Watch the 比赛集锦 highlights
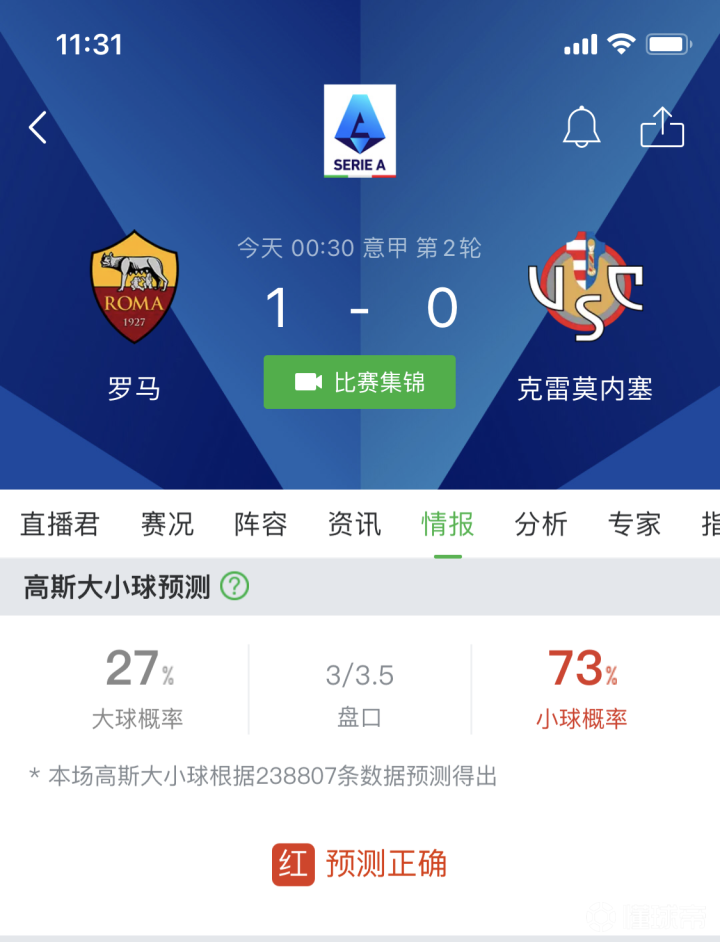Screen dimensions: 720x942 (359, 382)
